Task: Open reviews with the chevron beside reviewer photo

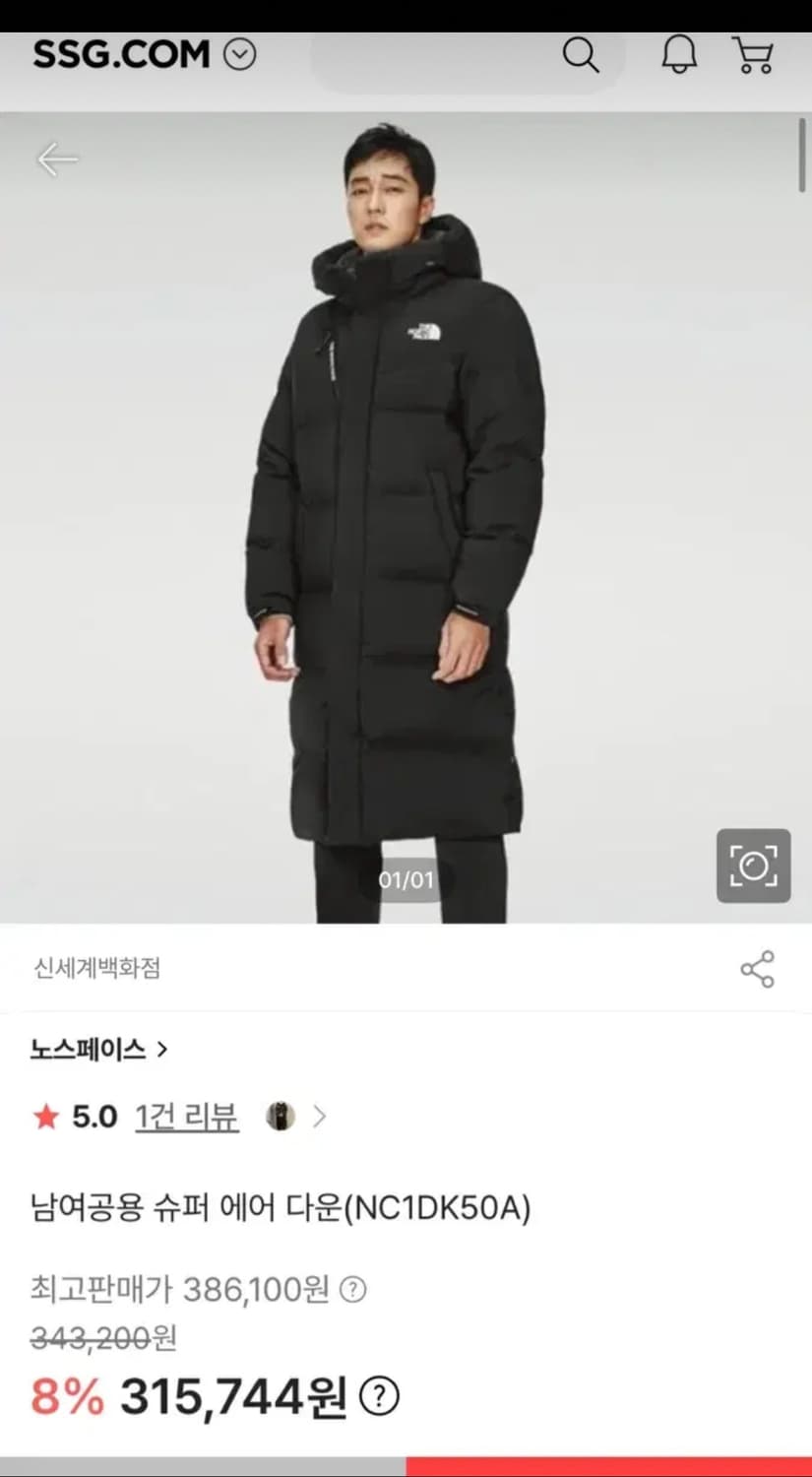Action: pos(319,1117)
